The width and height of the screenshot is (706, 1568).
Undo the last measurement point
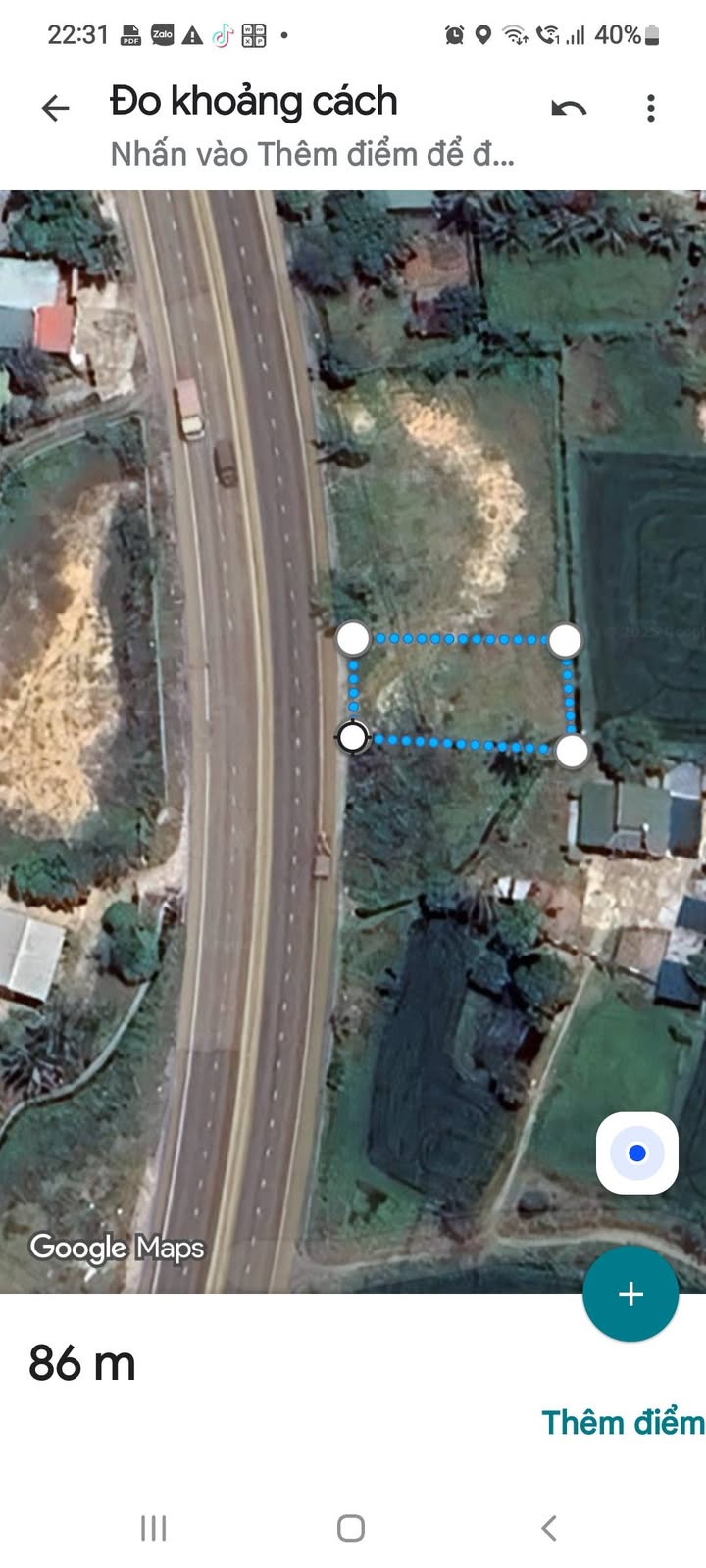pos(569,108)
